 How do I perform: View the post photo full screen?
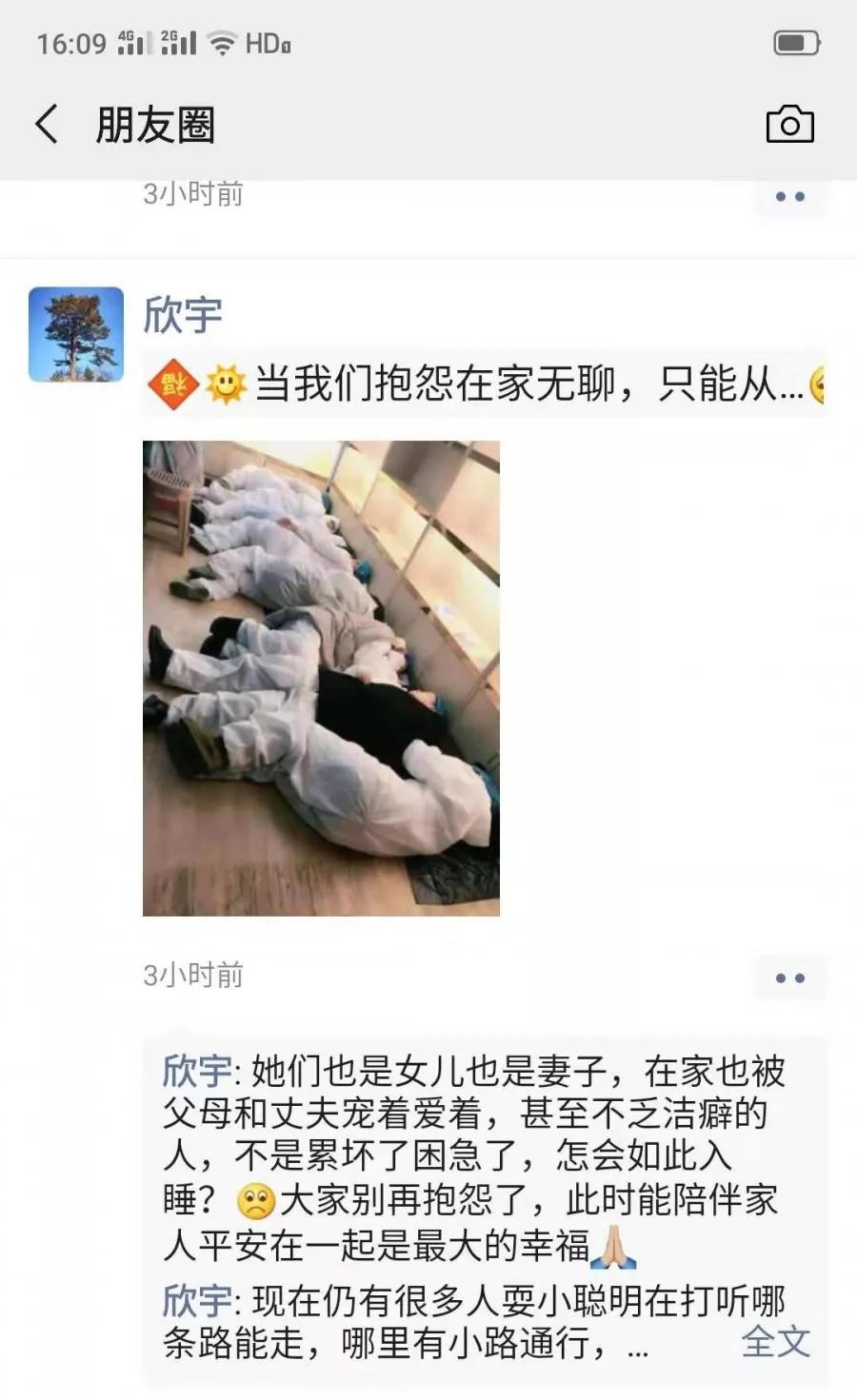click(321, 678)
